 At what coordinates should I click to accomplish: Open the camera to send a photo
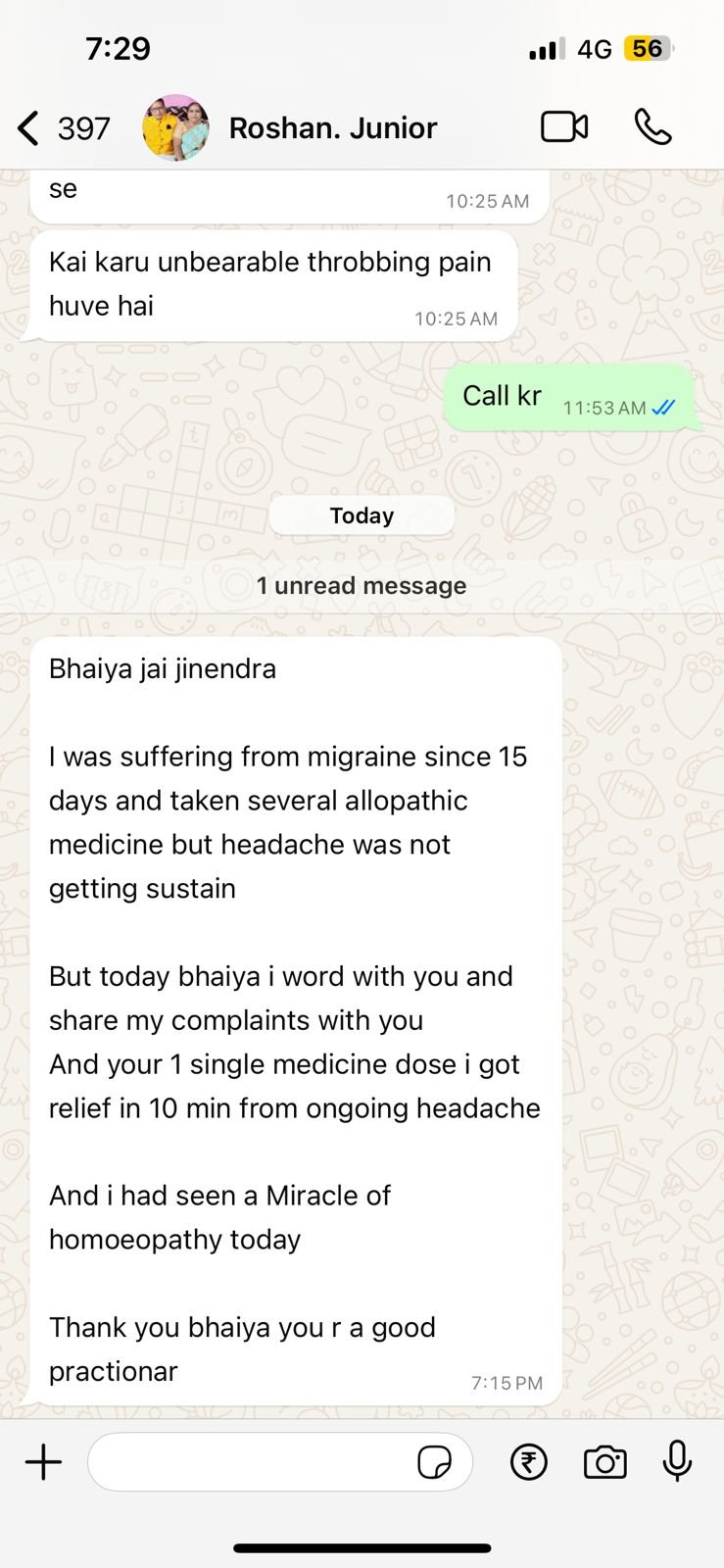pyautogui.click(x=604, y=1462)
